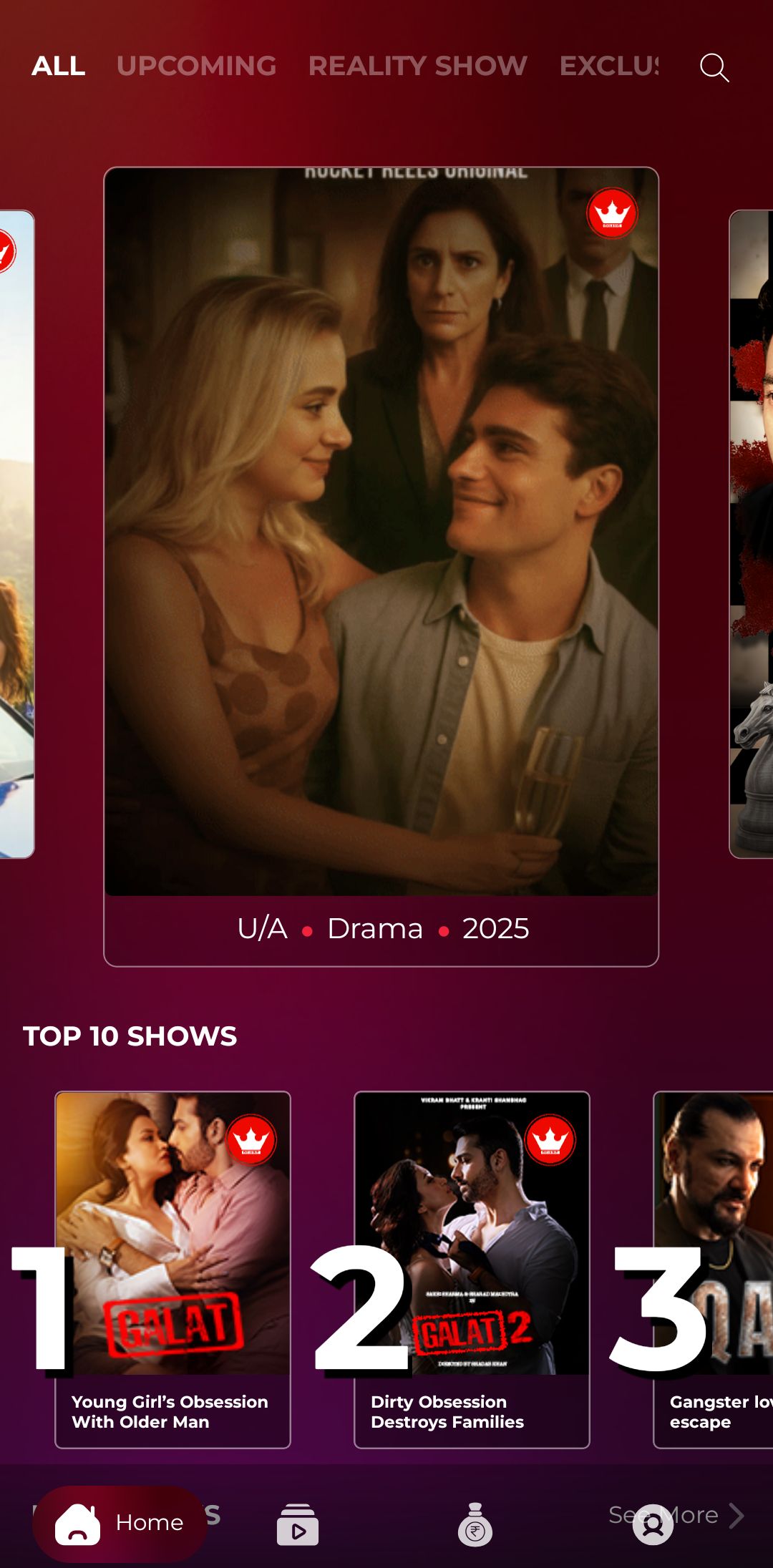Switch to the UPCOMING tab
Screen dimensions: 773x1568
click(196, 67)
